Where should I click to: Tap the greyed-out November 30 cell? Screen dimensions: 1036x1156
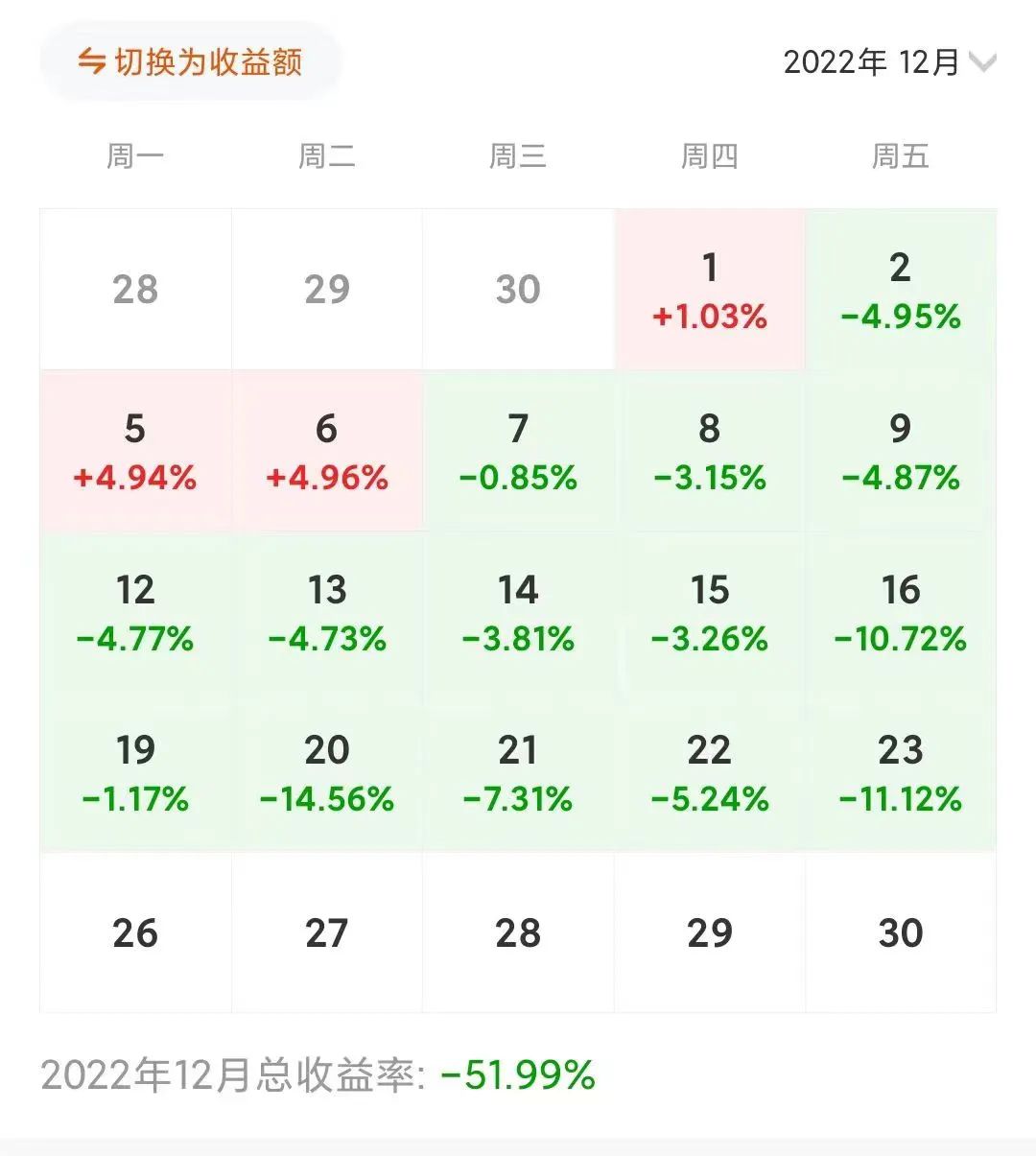(518, 288)
